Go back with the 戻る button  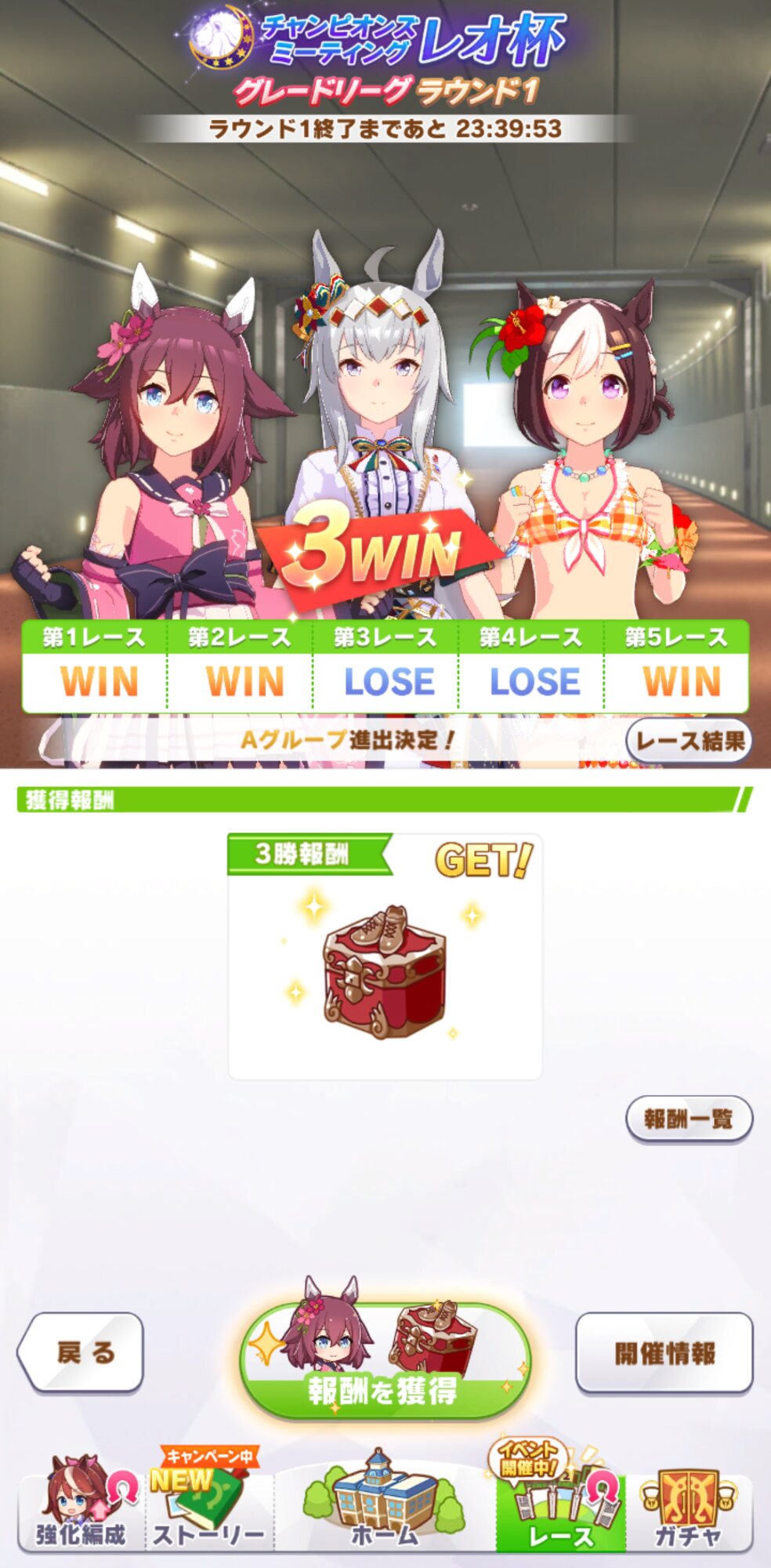81,1352
